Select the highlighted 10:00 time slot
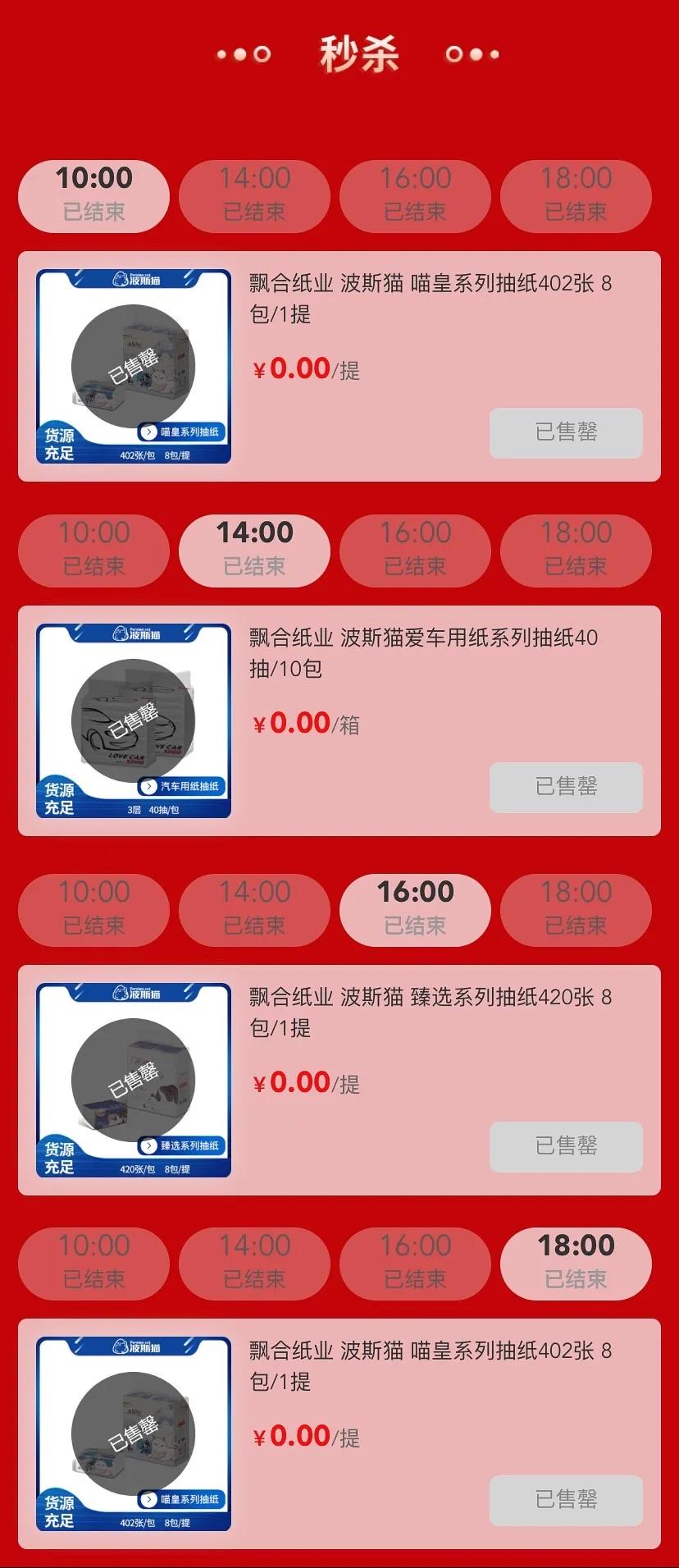The width and height of the screenshot is (679, 1568). (93, 195)
